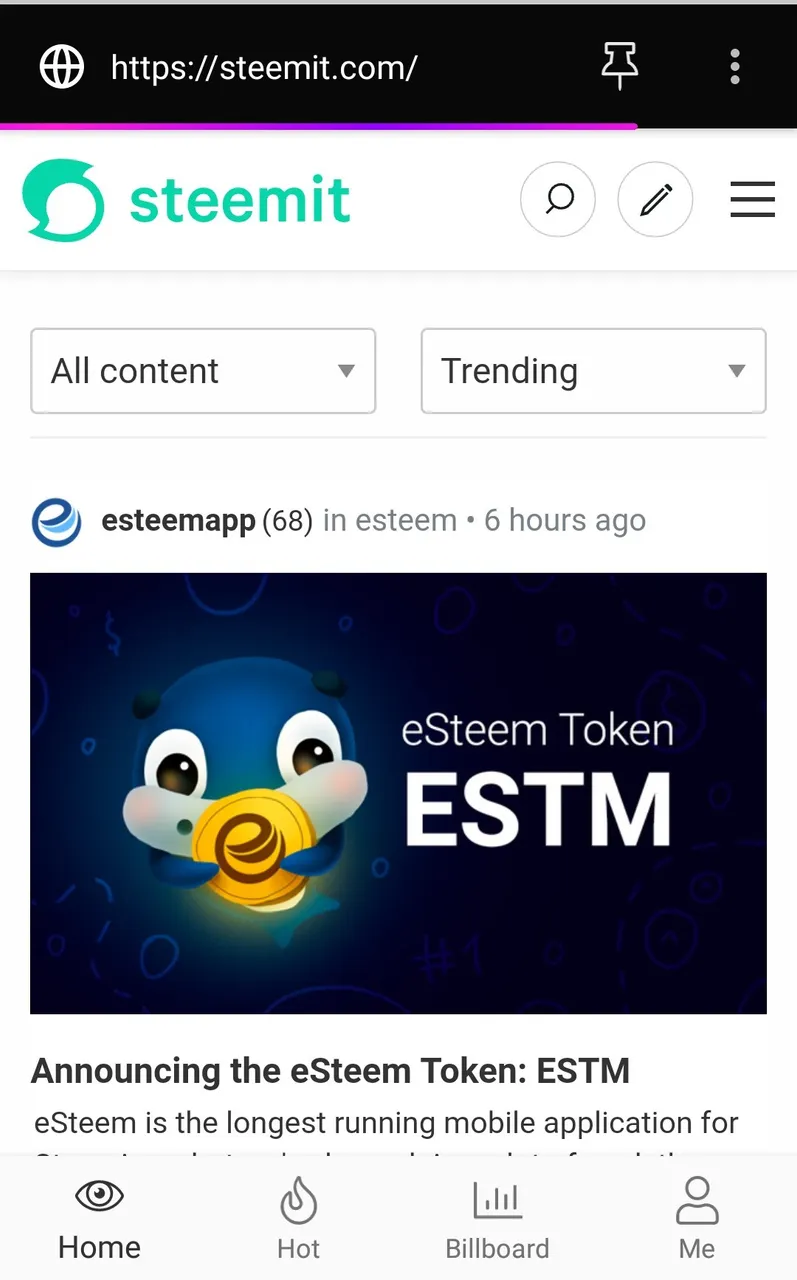Viewport: 797px width, 1280px height.
Task: Tap the URL address bar
Action: [x=264, y=68]
